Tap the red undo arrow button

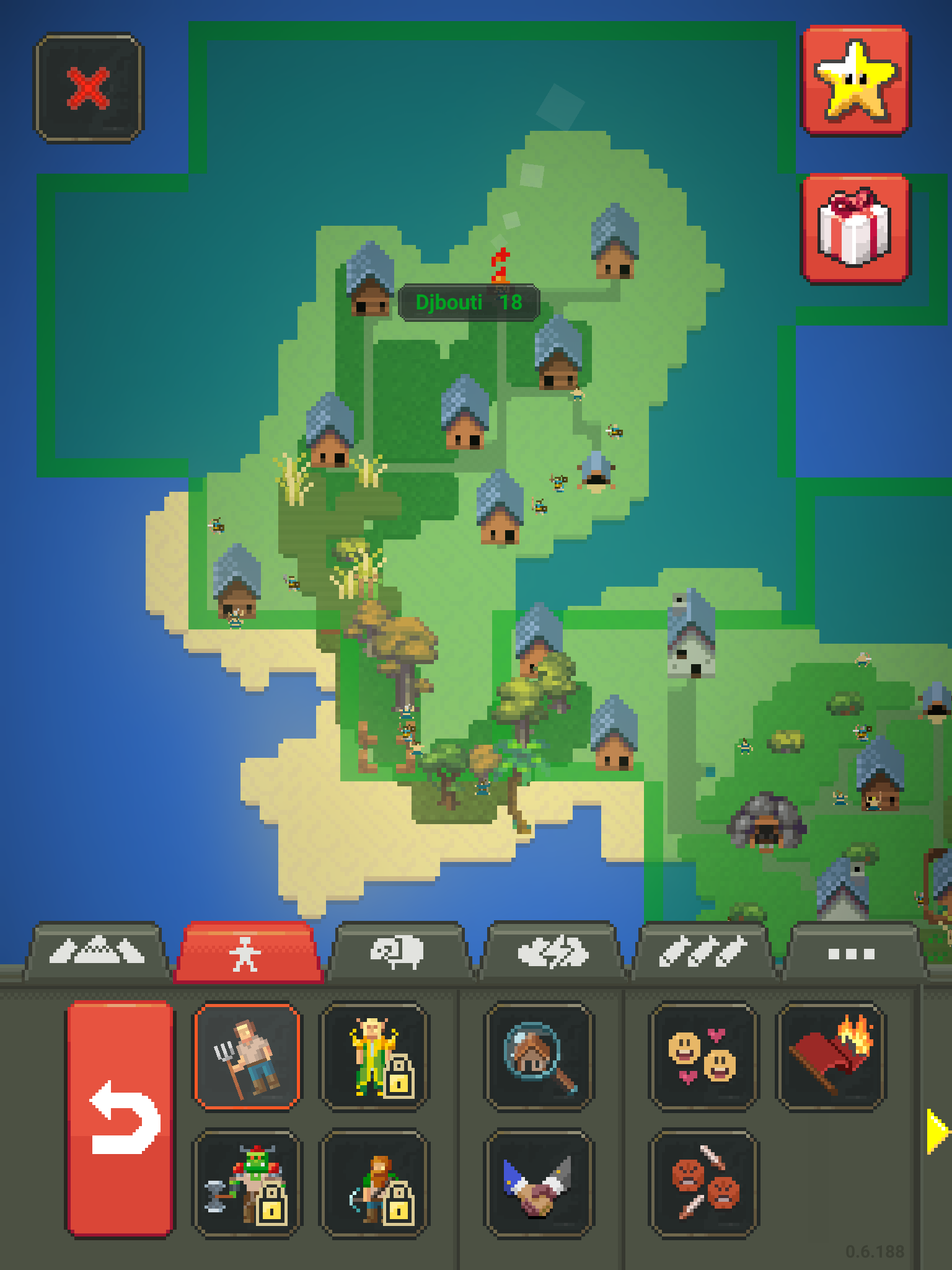click(x=121, y=1119)
